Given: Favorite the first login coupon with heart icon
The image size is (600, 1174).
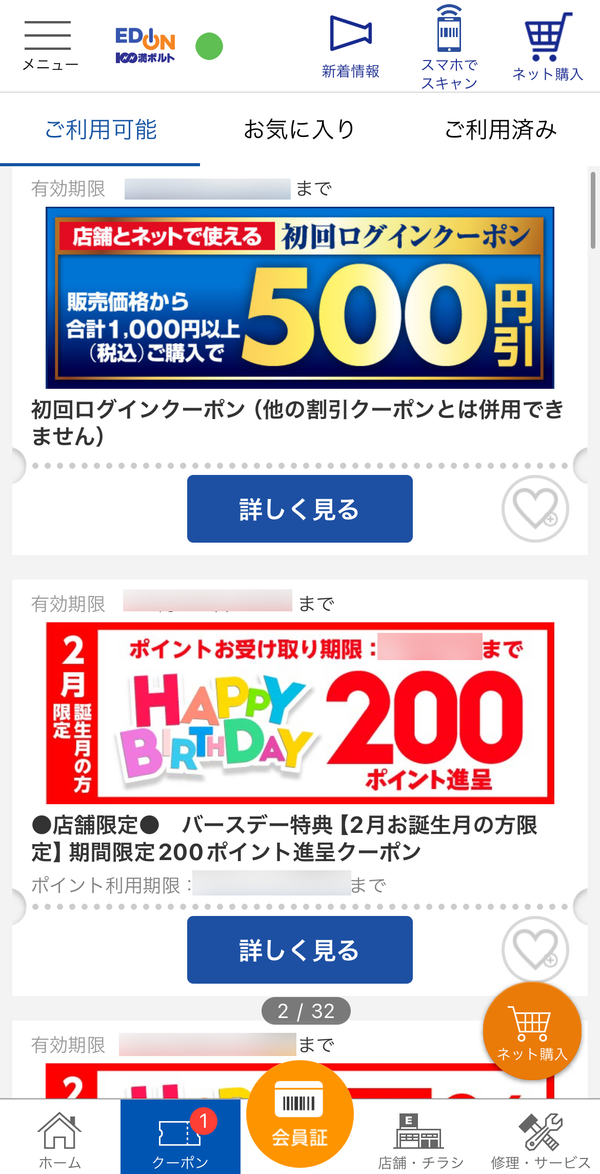Looking at the screenshot, I should 535,509.
